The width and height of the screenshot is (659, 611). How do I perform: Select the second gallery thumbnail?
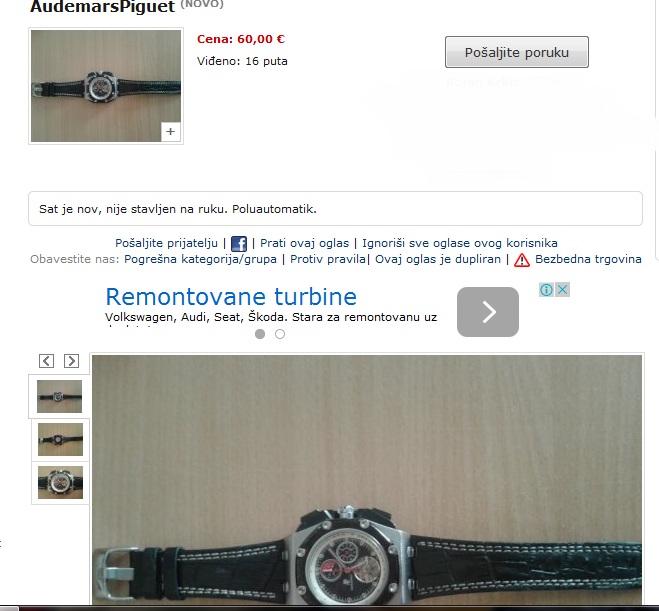60,438
